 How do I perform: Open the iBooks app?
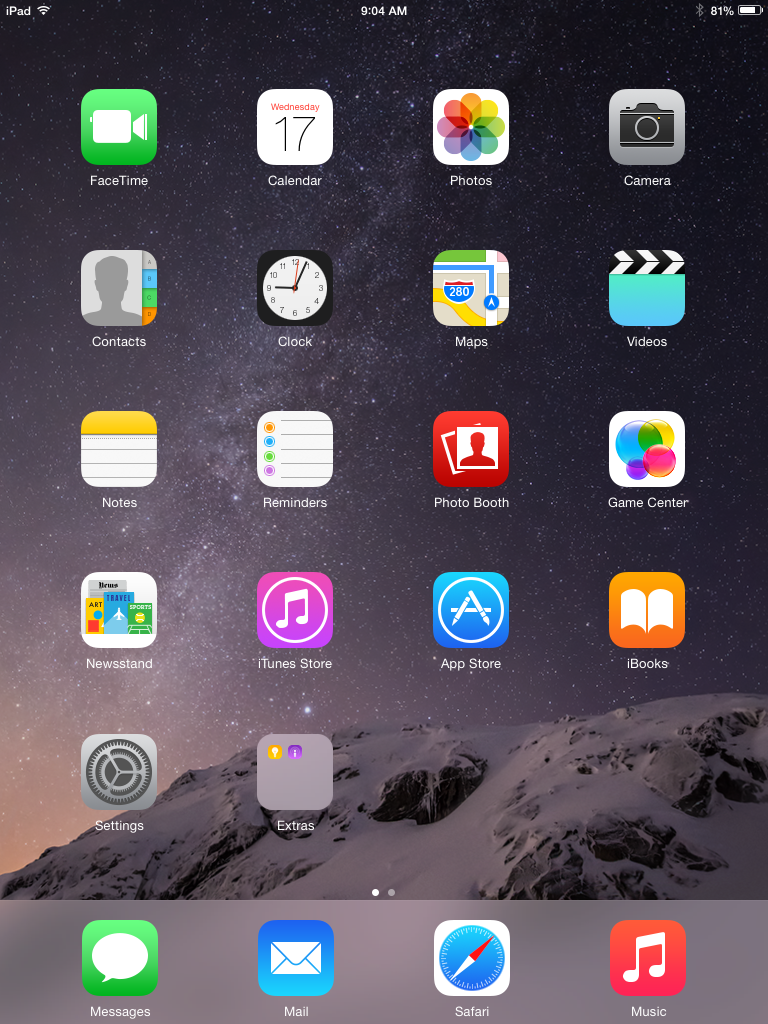point(647,610)
